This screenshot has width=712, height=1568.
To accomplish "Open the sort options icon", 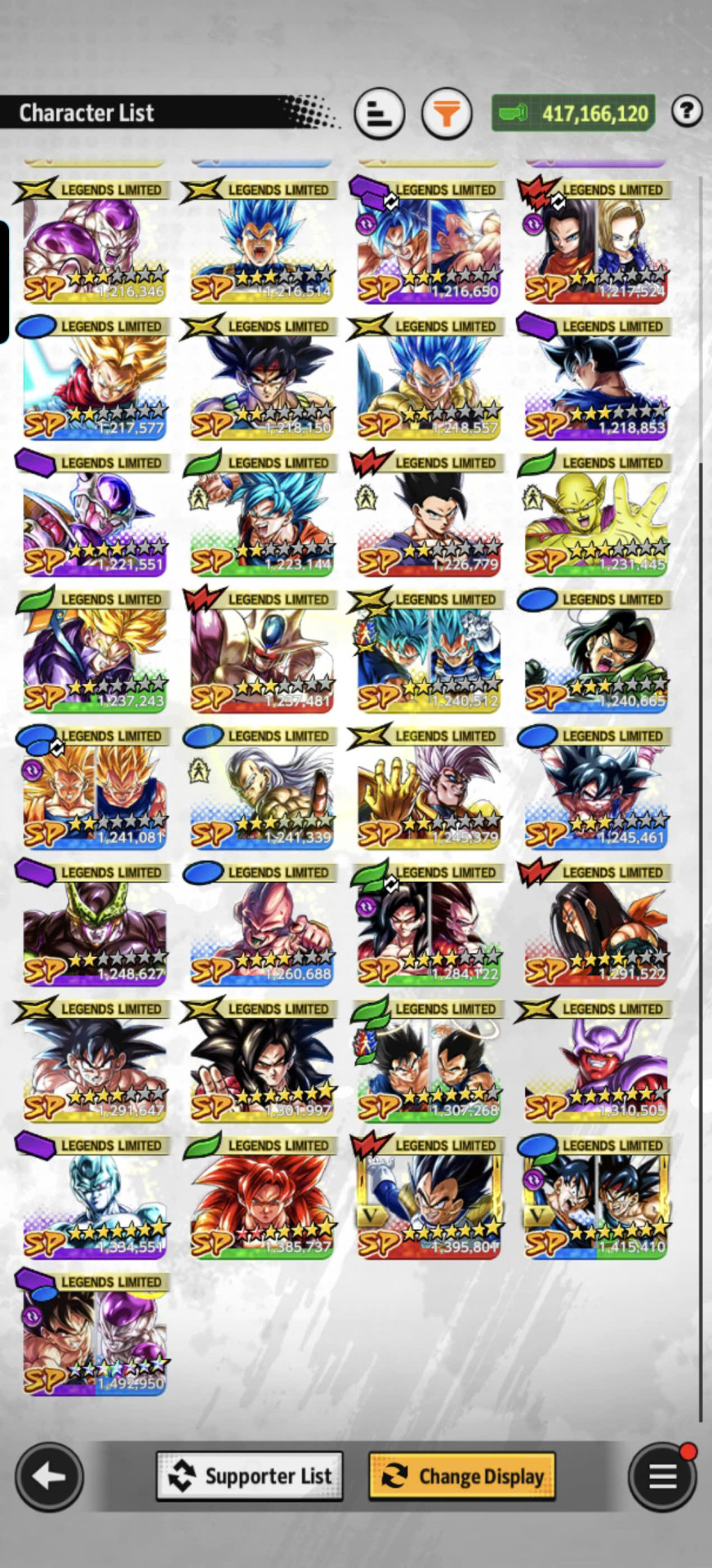I will click(380, 114).
